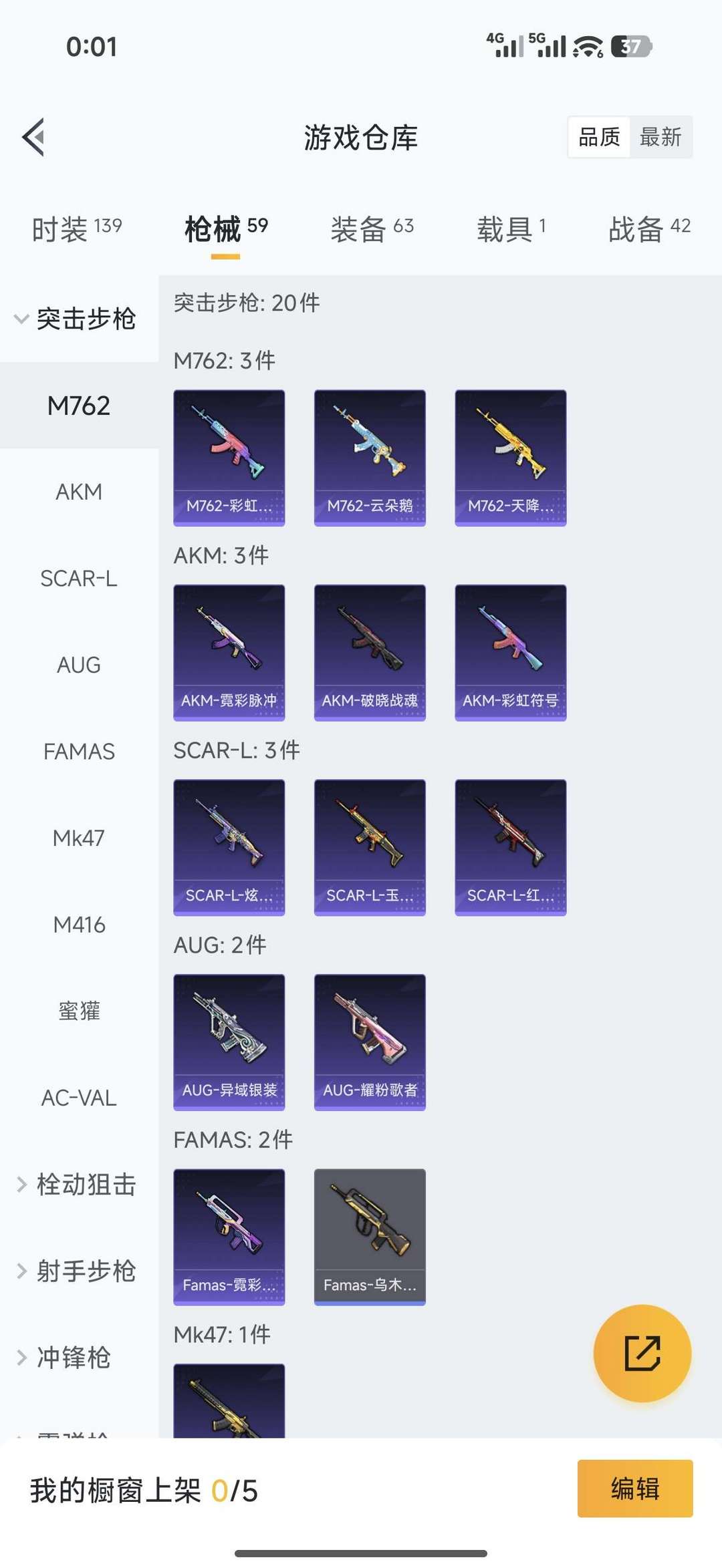This screenshot has width=722, height=1568.
Task: Switch to 装备 tab
Action: [372, 229]
